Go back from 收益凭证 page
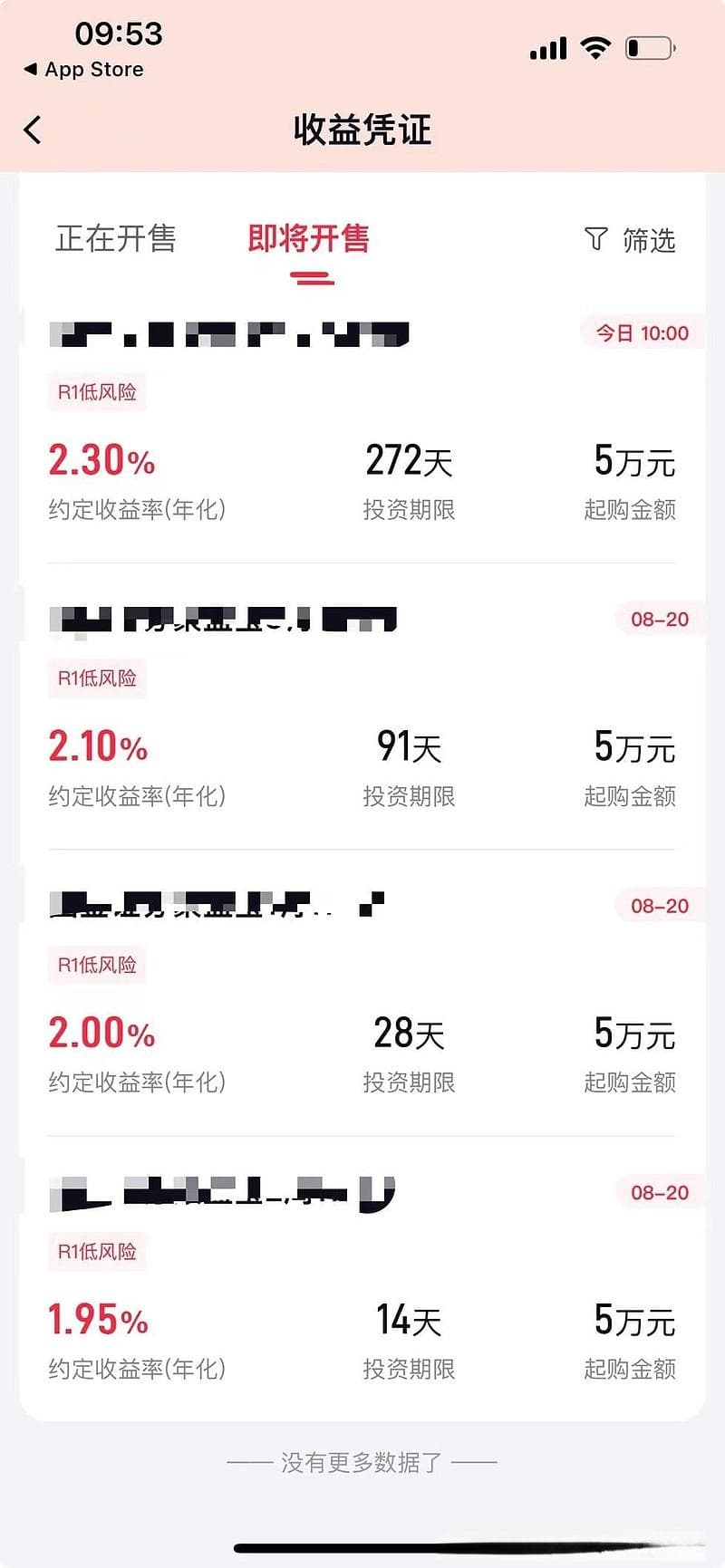 tap(33, 130)
